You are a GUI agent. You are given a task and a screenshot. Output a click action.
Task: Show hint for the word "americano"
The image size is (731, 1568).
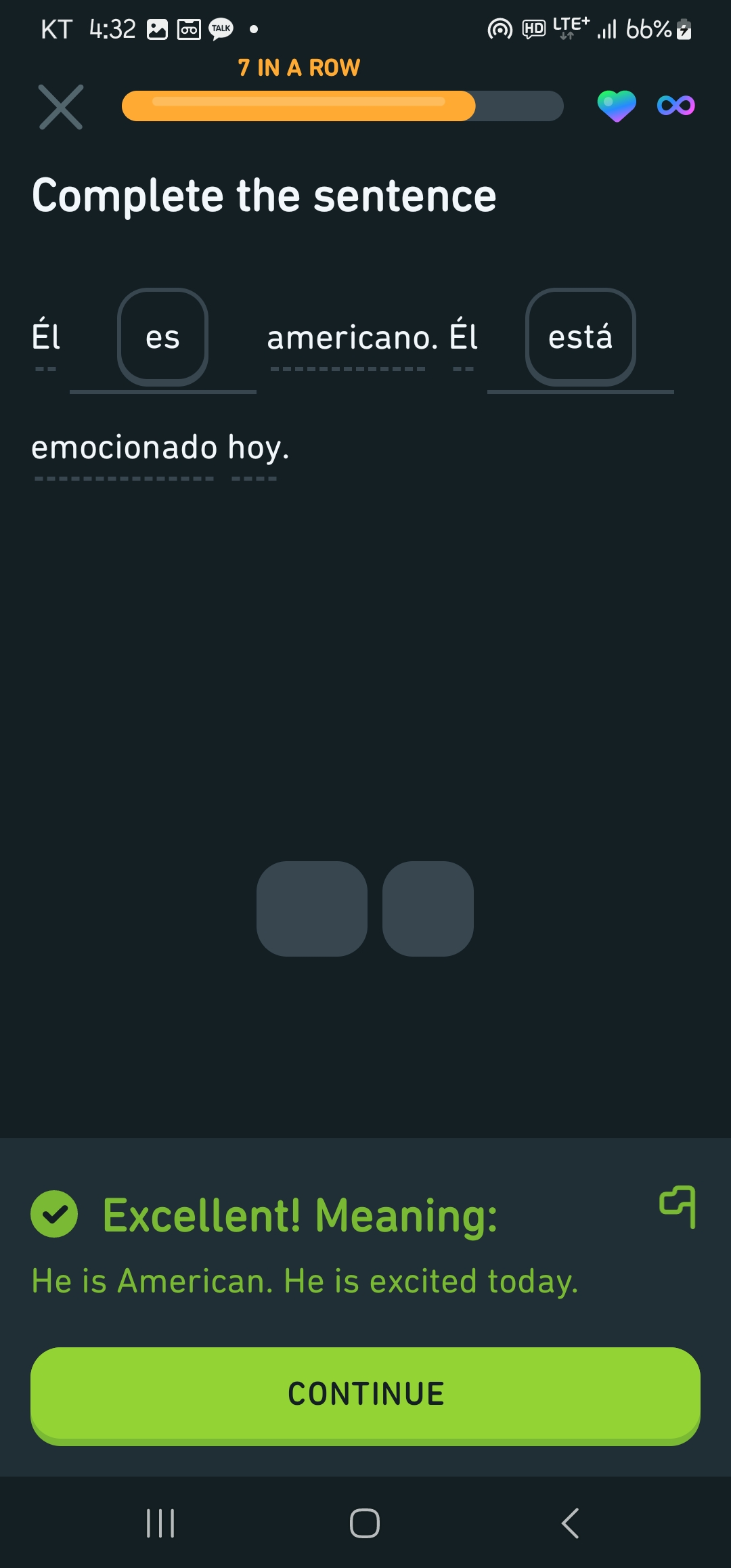coord(348,339)
